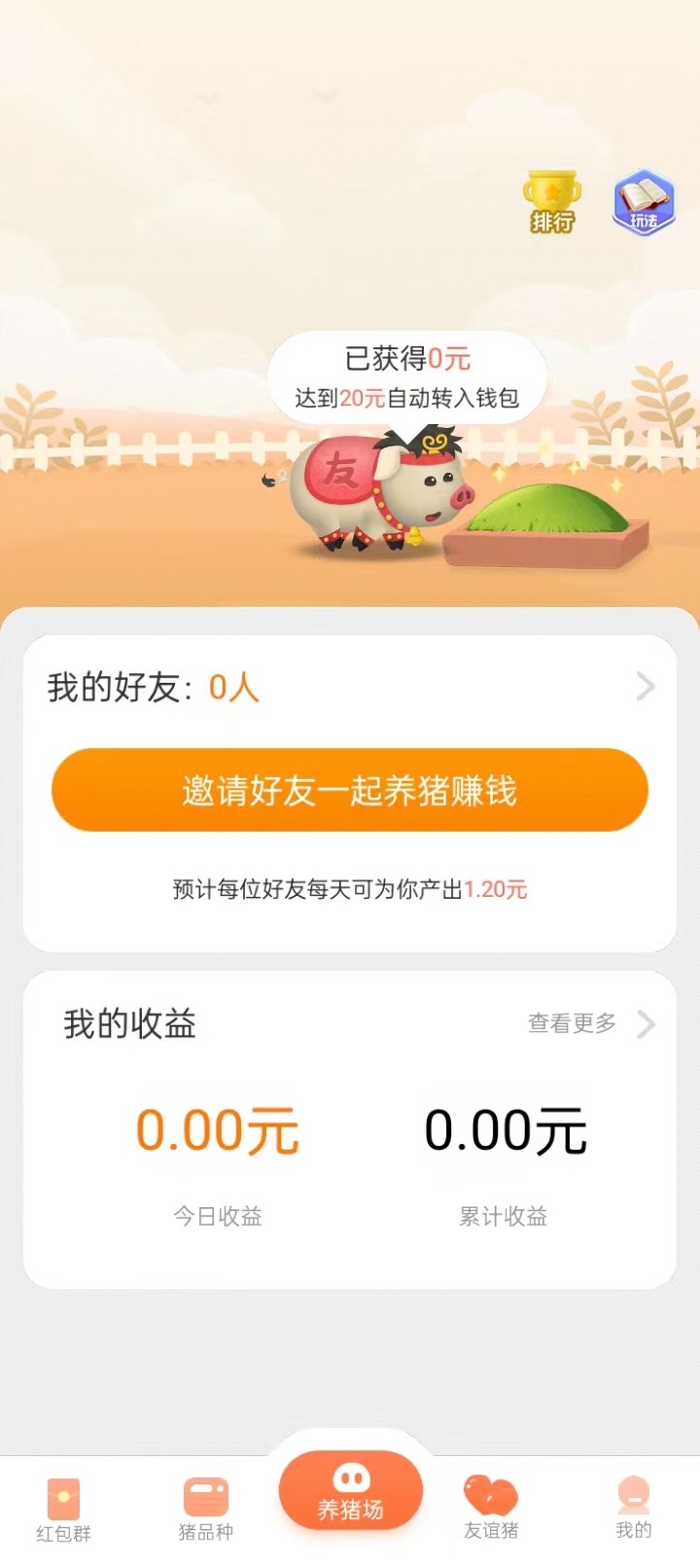Open the 我的 profile tab
The width and height of the screenshot is (700, 1568).
(x=633, y=1509)
